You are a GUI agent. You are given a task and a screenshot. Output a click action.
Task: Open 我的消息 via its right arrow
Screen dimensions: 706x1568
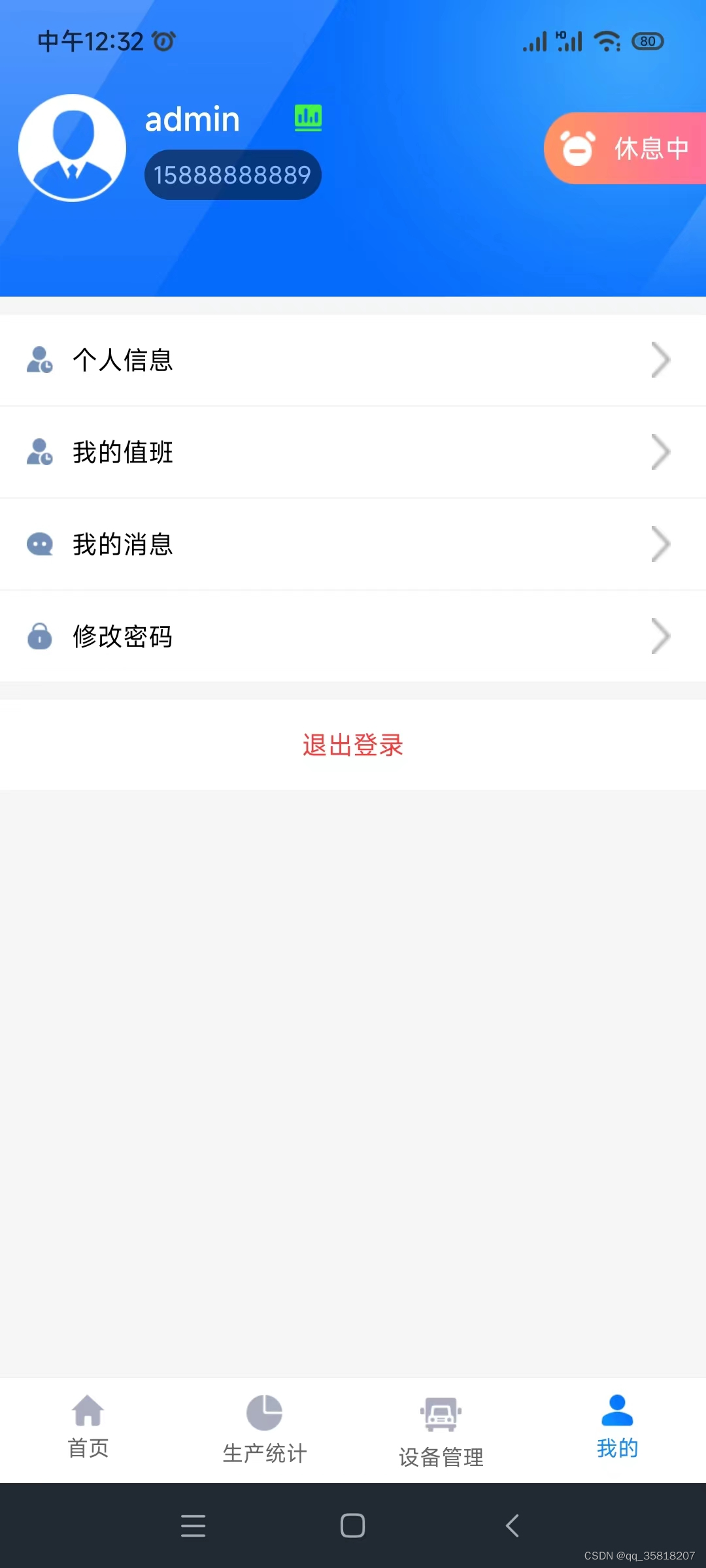tap(660, 544)
